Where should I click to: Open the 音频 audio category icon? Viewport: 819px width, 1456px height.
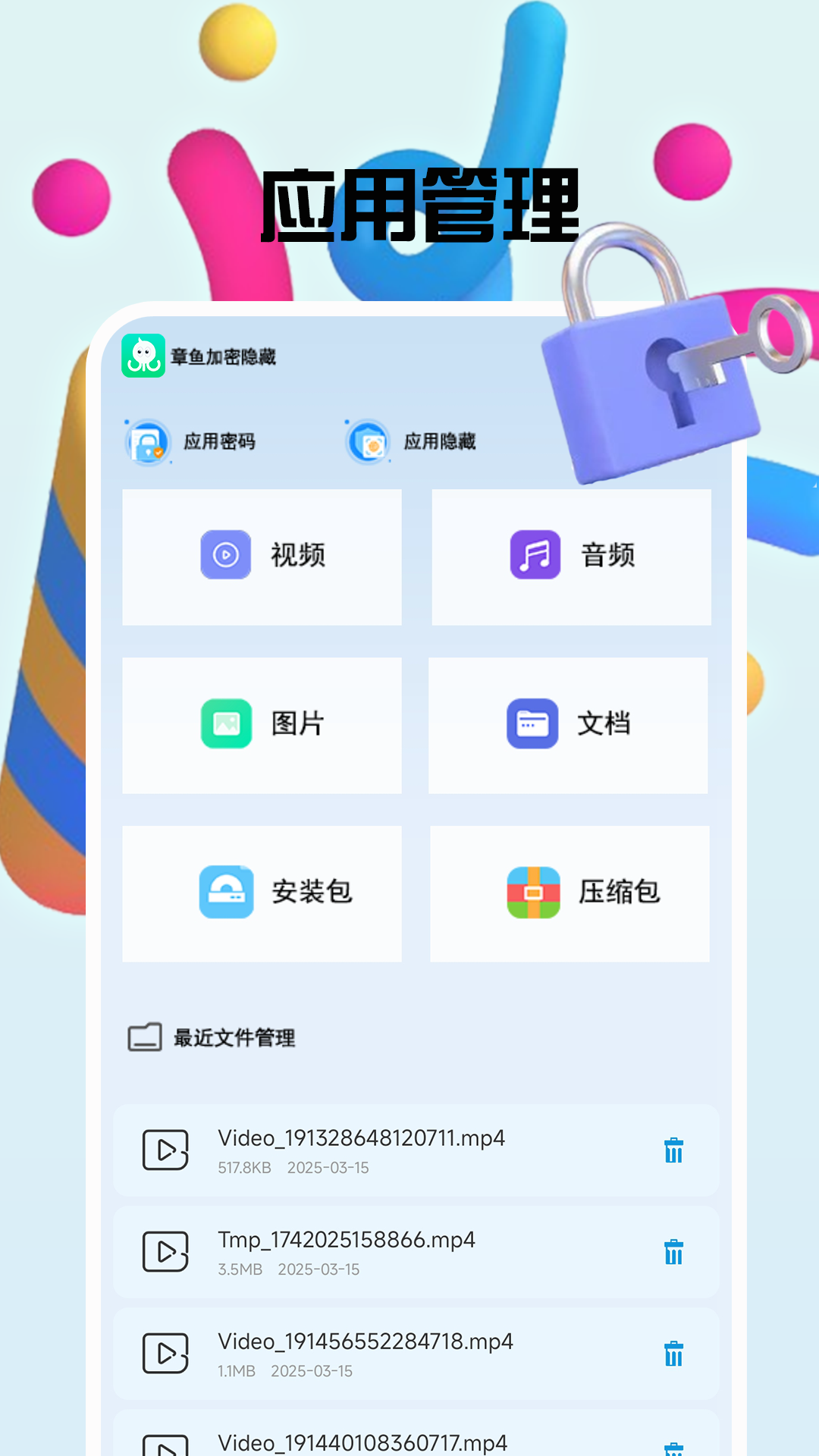tap(535, 556)
